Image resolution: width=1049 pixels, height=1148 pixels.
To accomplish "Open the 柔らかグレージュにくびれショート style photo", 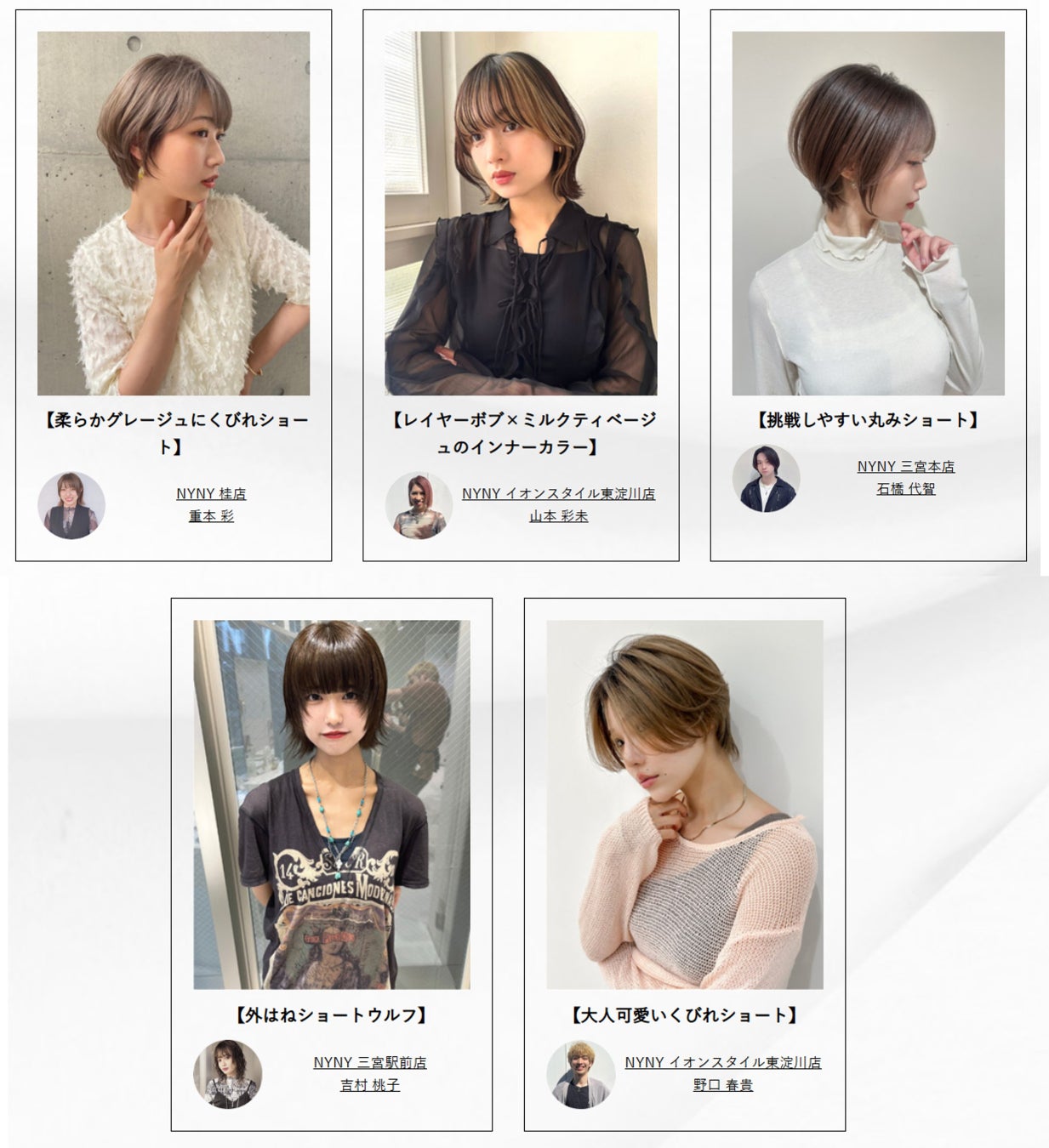I will pos(174,213).
